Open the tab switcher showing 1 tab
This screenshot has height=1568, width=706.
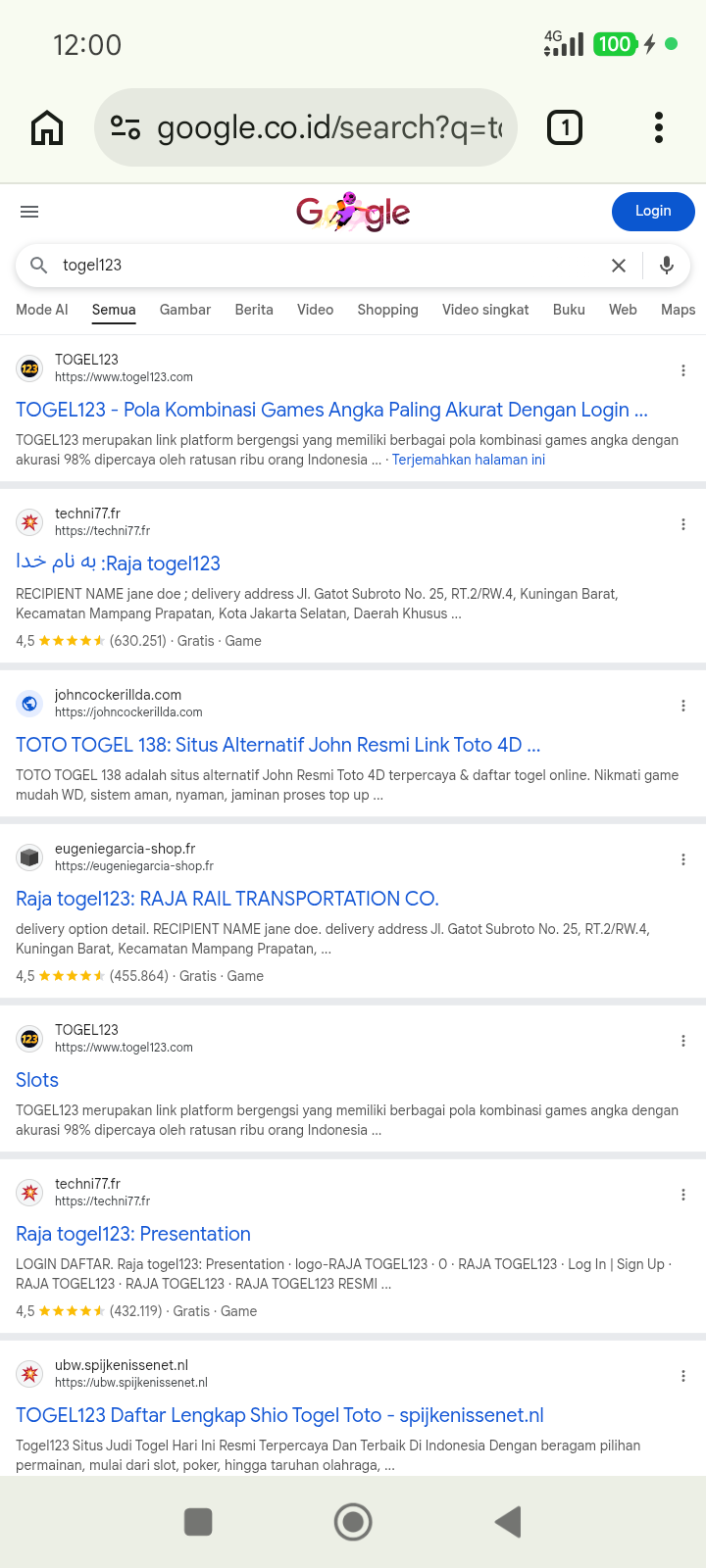(x=564, y=127)
